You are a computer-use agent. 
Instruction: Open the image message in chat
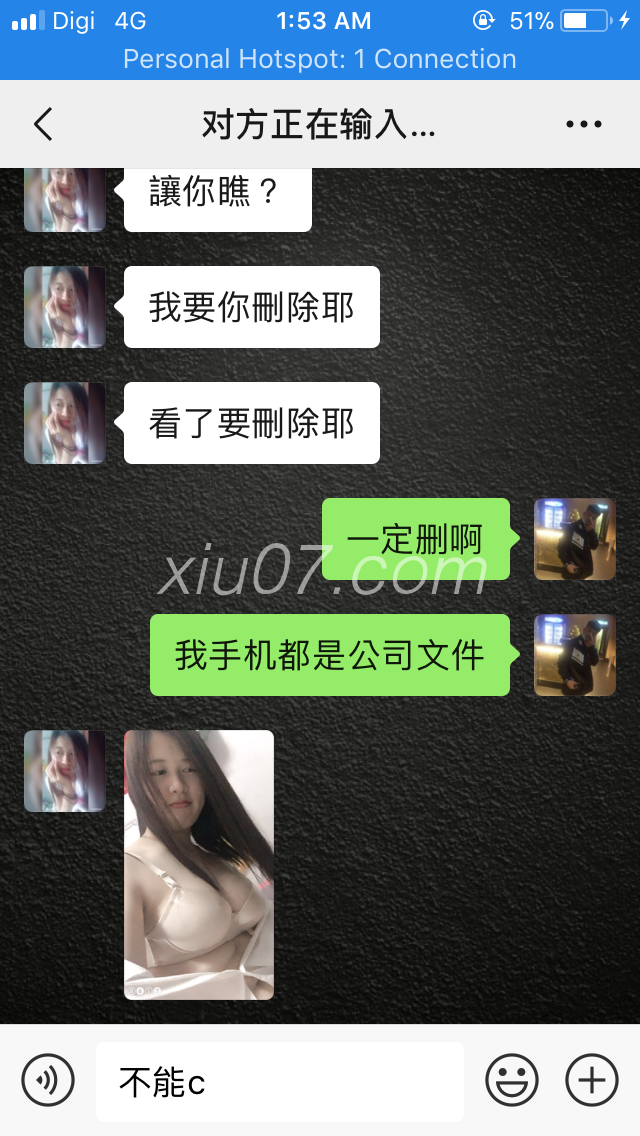click(x=199, y=864)
